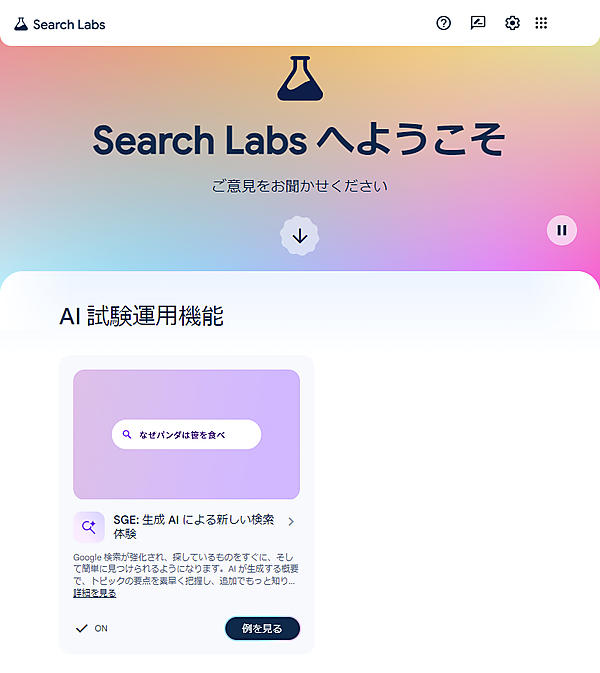
Task: Pause the background animation
Action: pyautogui.click(x=562, y=230)
